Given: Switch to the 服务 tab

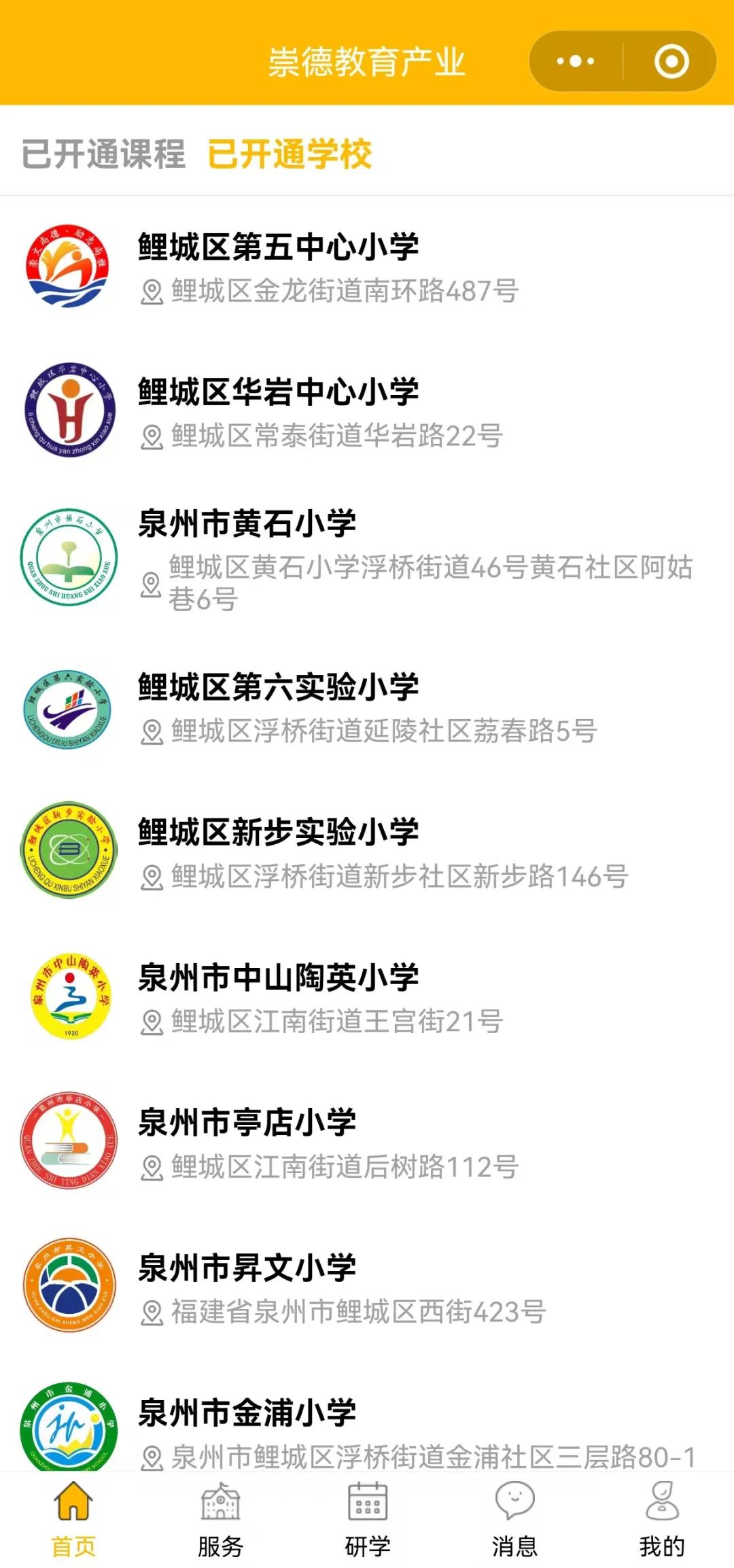Looking at the screenshot, I should click(220, 1520).
